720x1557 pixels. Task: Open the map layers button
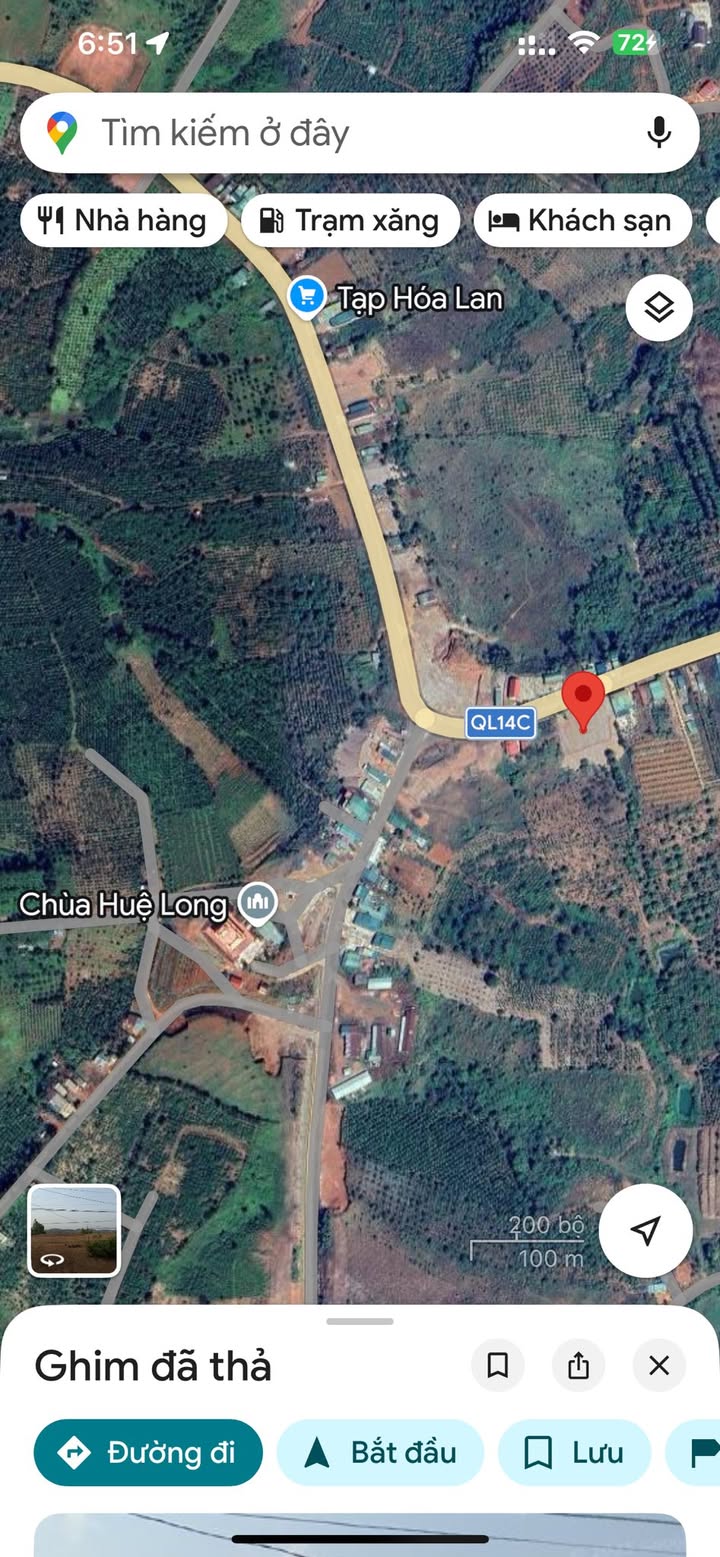click(x=659, y=307)
